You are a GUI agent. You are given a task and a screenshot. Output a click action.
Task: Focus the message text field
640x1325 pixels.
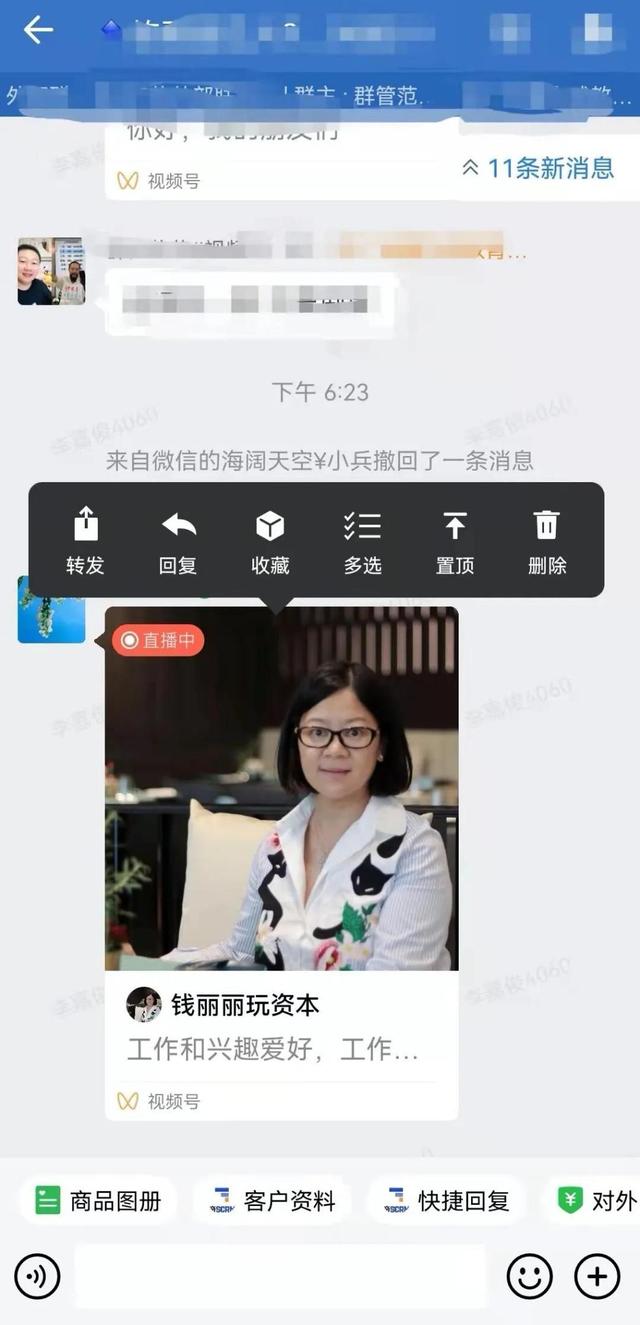pos(280,1277)
